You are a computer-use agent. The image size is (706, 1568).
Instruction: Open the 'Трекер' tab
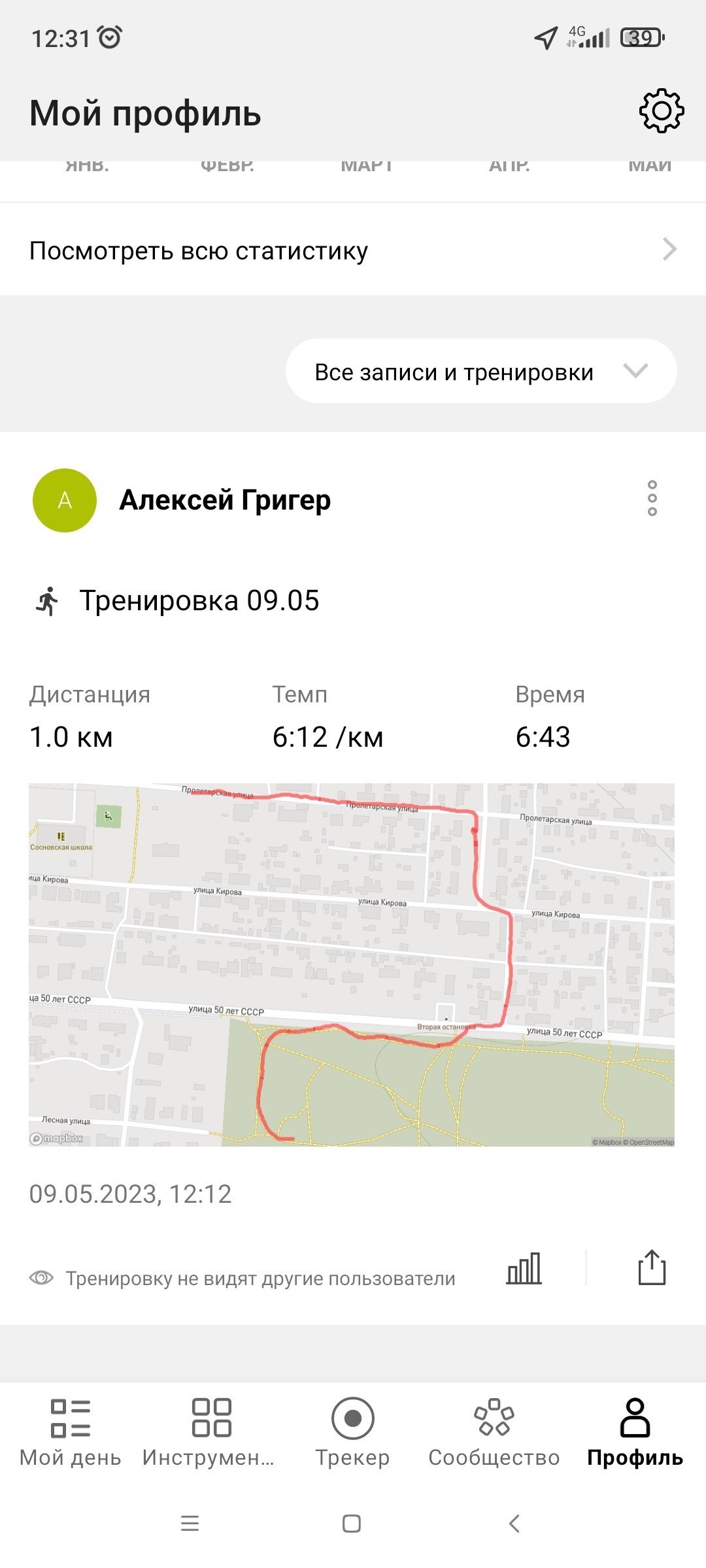(353, 1433)
